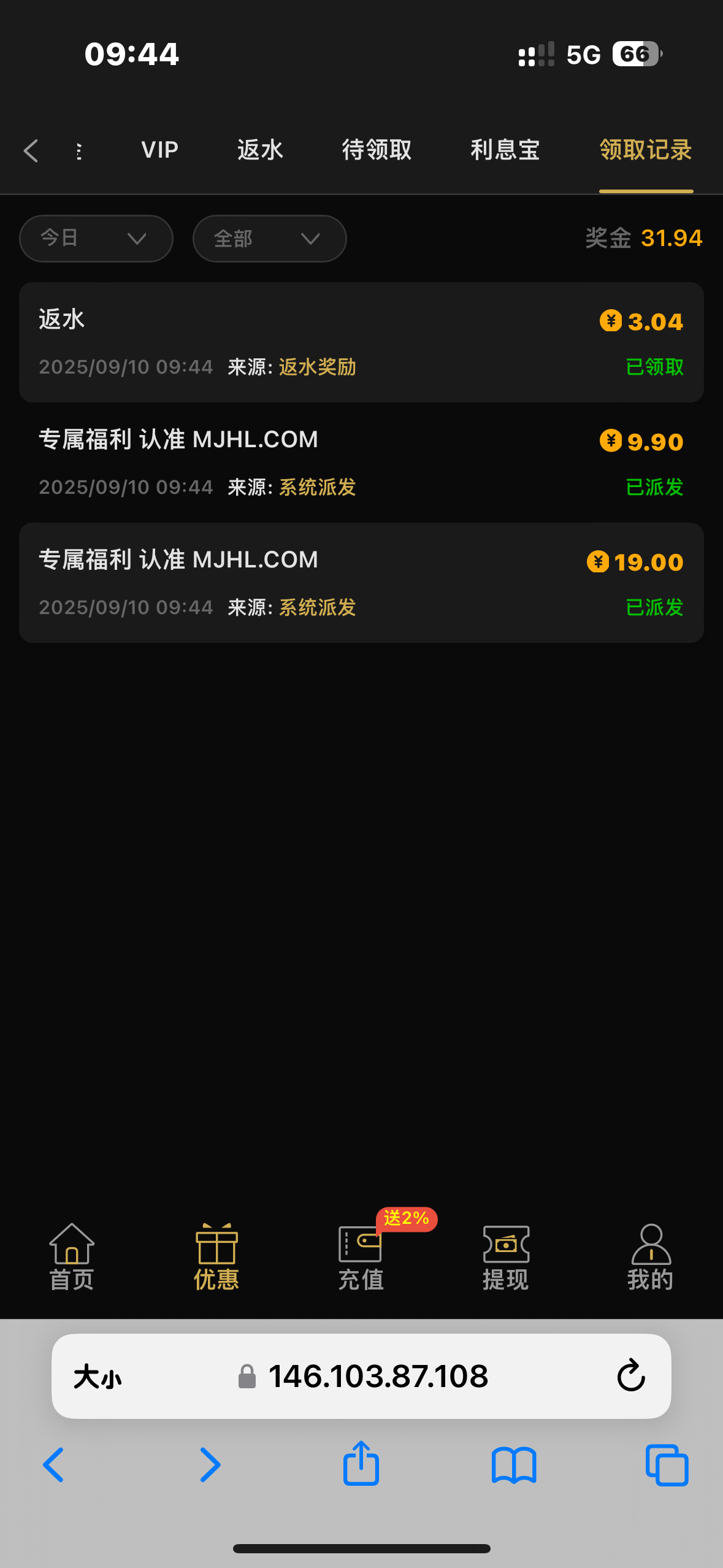This screenshot has width=723, height=1568.
Task: Expand the 全部 type filter dropdown
Action: coord(269,239)
